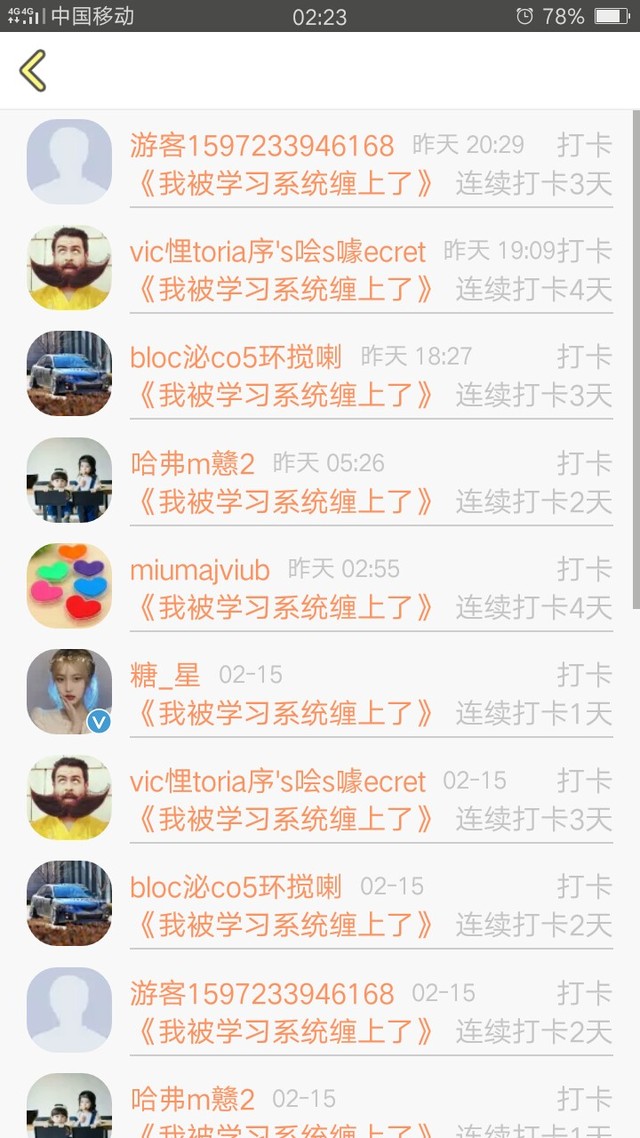
Task: Open 《我被学习系统缠上了》 under 糖_星's check-in
Action: point(285,714)
